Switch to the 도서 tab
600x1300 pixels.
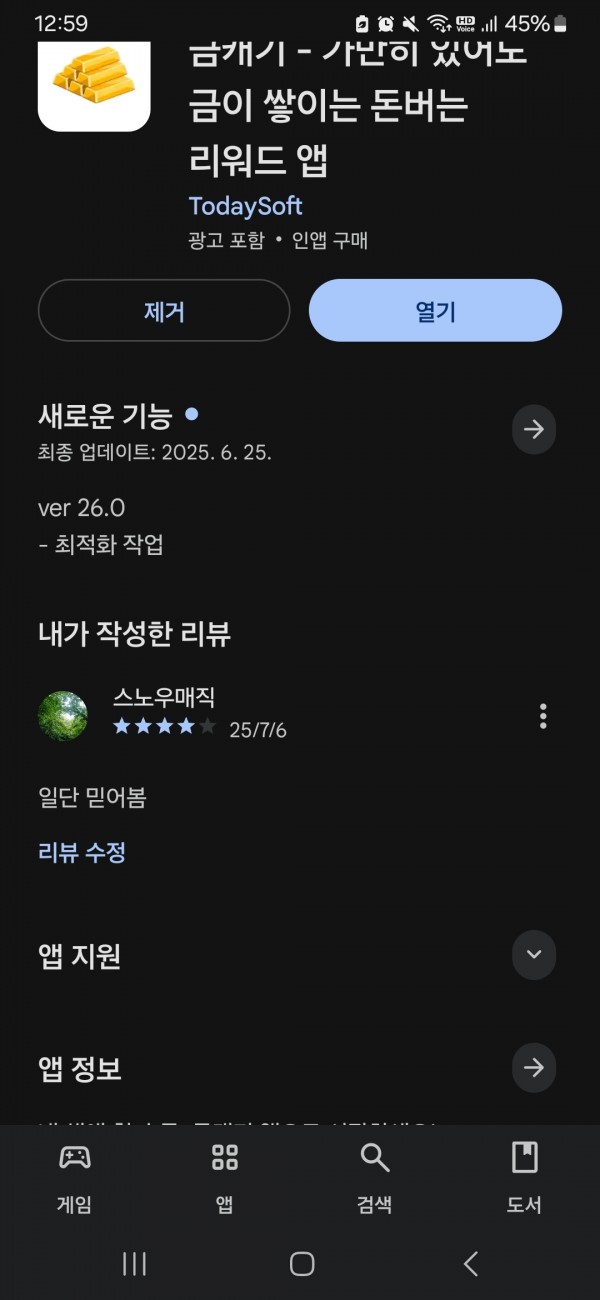point(524,1177)
